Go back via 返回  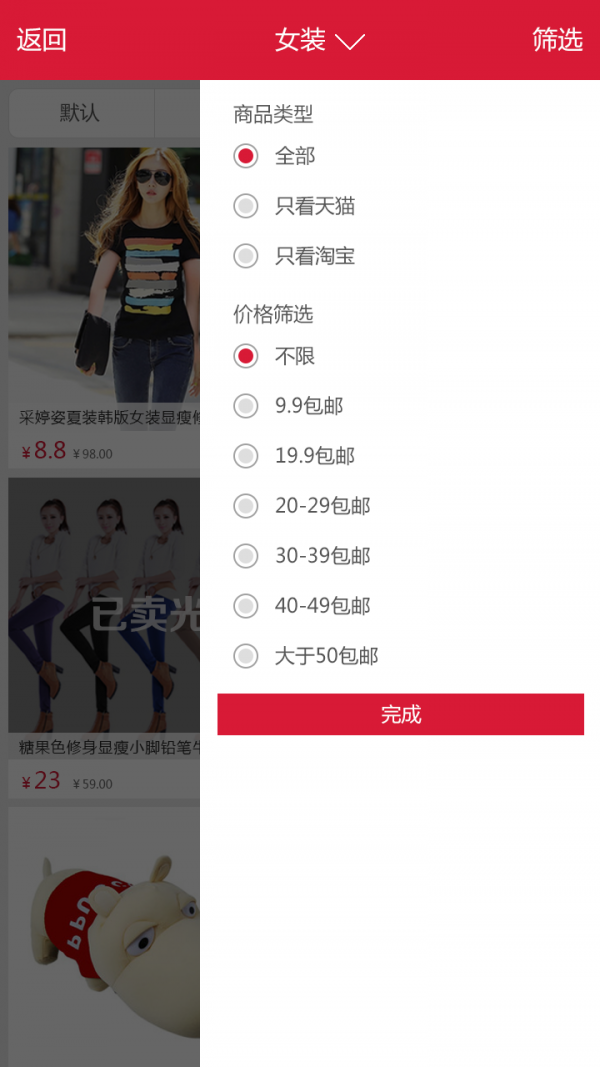[x=41, y=40]
